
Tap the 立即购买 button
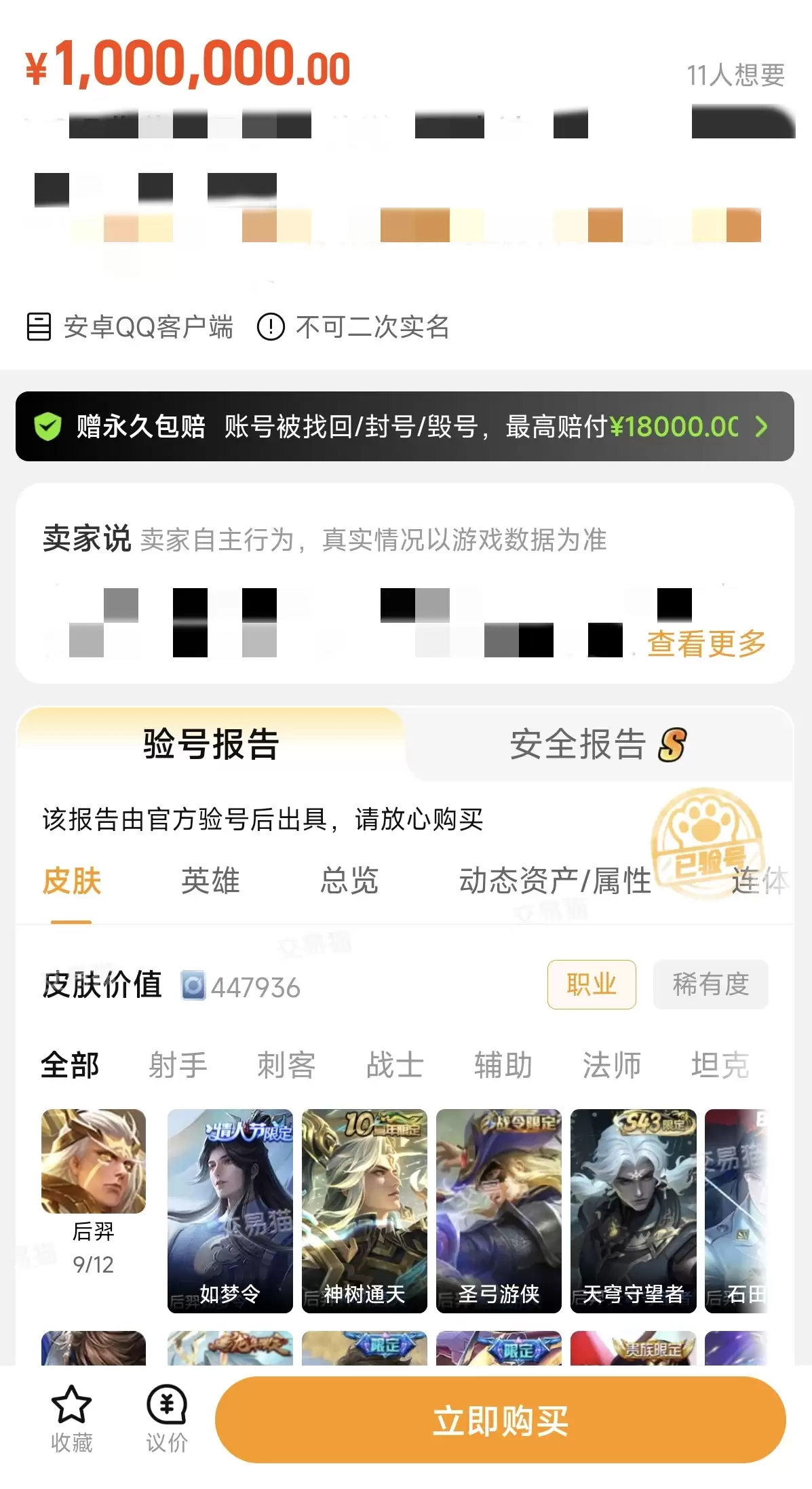click(x=501, y=1420)
